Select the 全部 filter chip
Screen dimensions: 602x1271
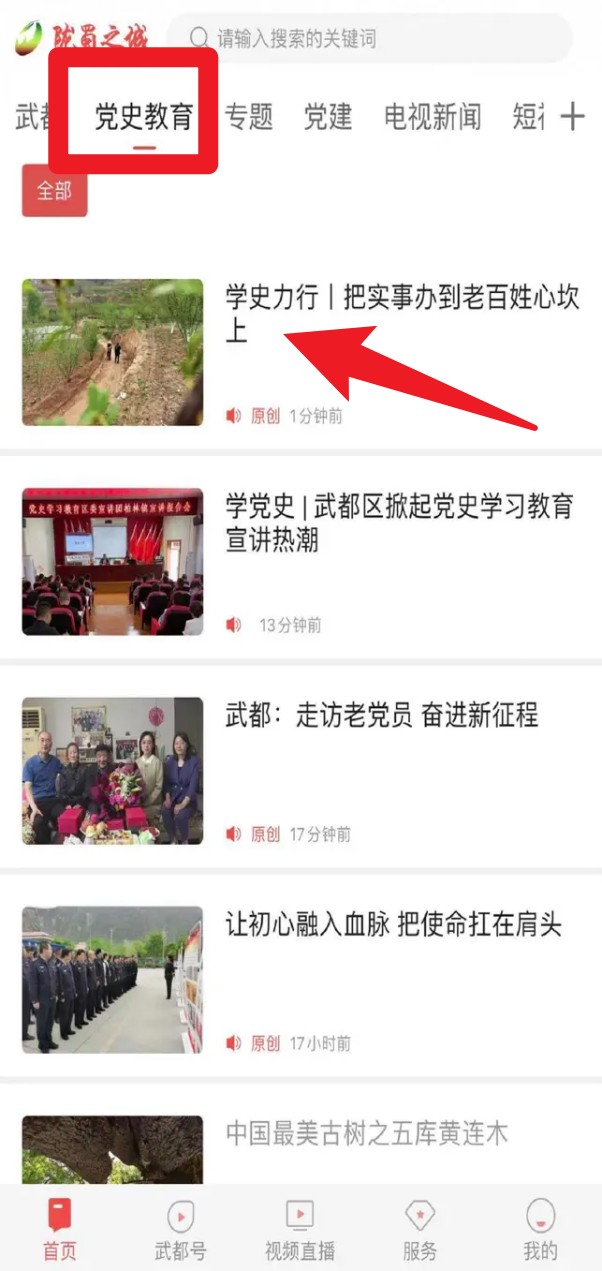pos(55,191)
